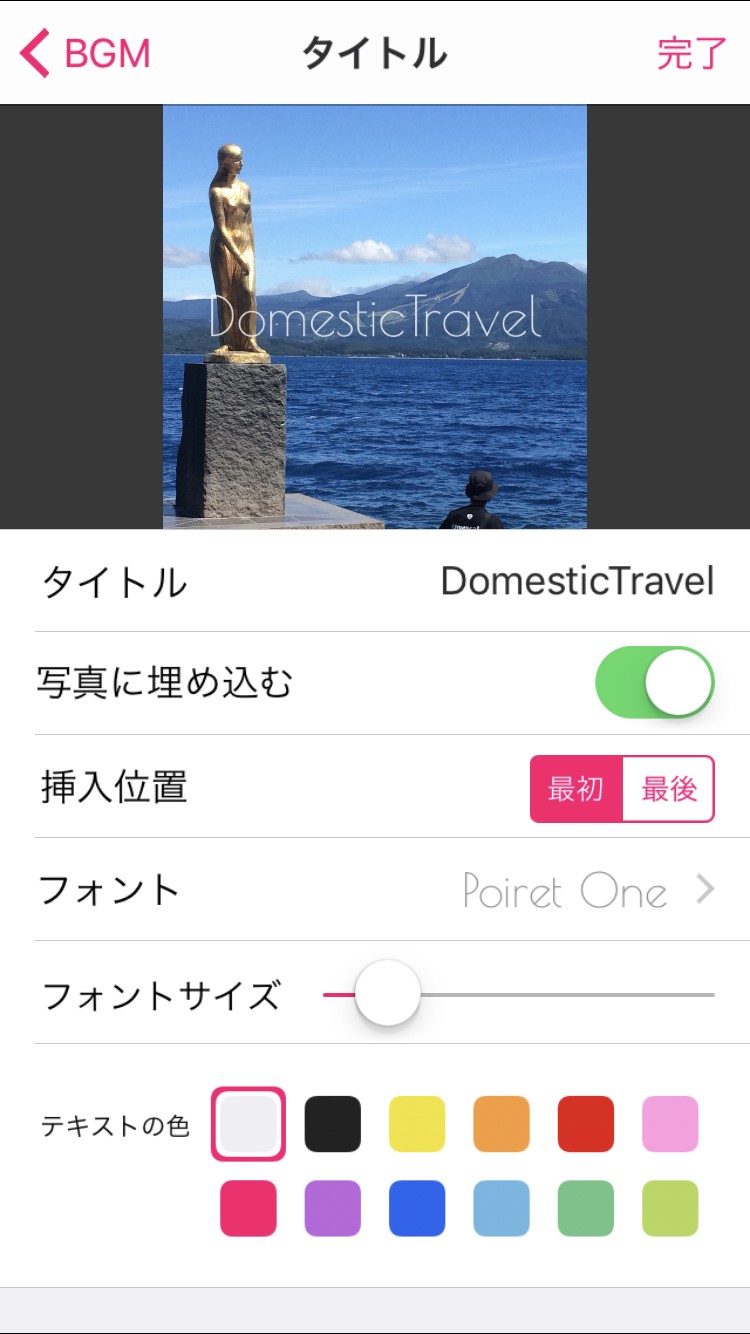Set the text color to orange
This screenshot has height=1334, width=750.
click(501, 1124)
